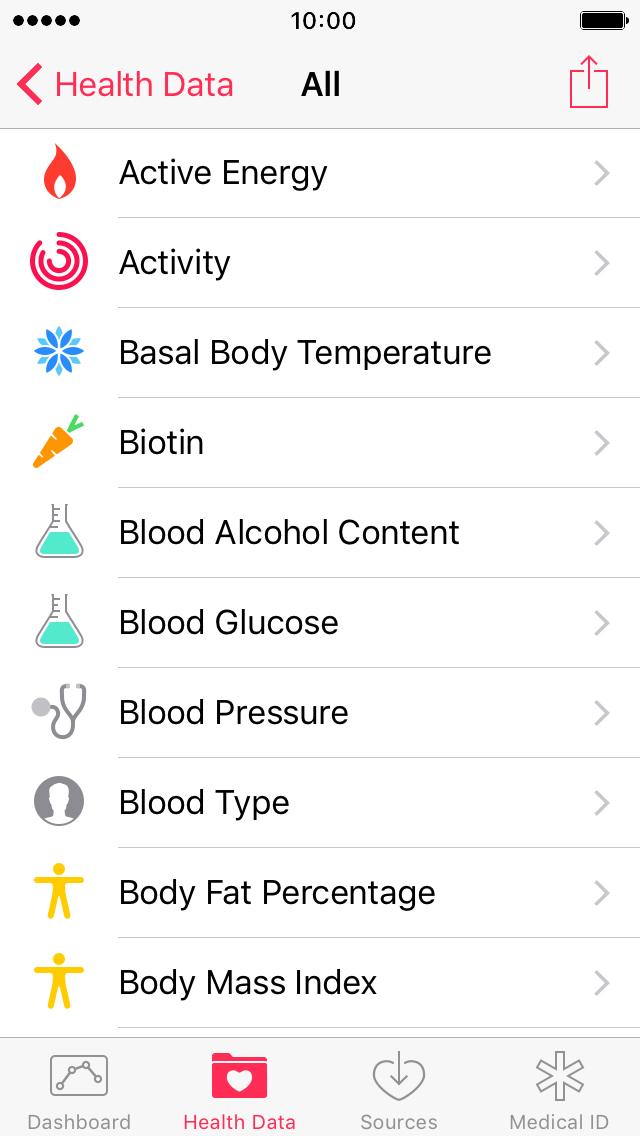640x1136 pixels.
Task: Select Basal Body Temperature
Action: 320,353
